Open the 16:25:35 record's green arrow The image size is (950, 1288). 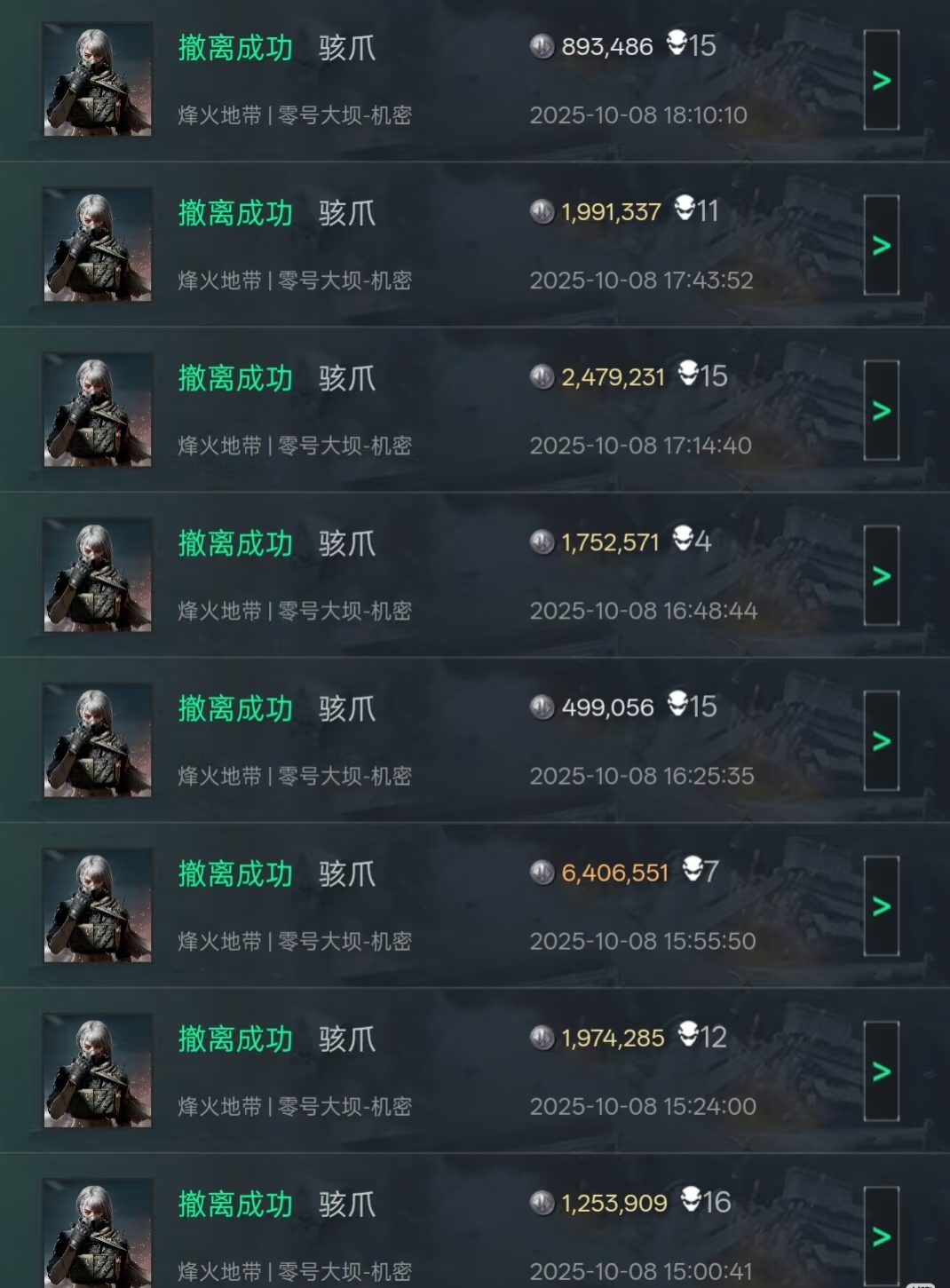pyautogui.click(x=881, y=741)
